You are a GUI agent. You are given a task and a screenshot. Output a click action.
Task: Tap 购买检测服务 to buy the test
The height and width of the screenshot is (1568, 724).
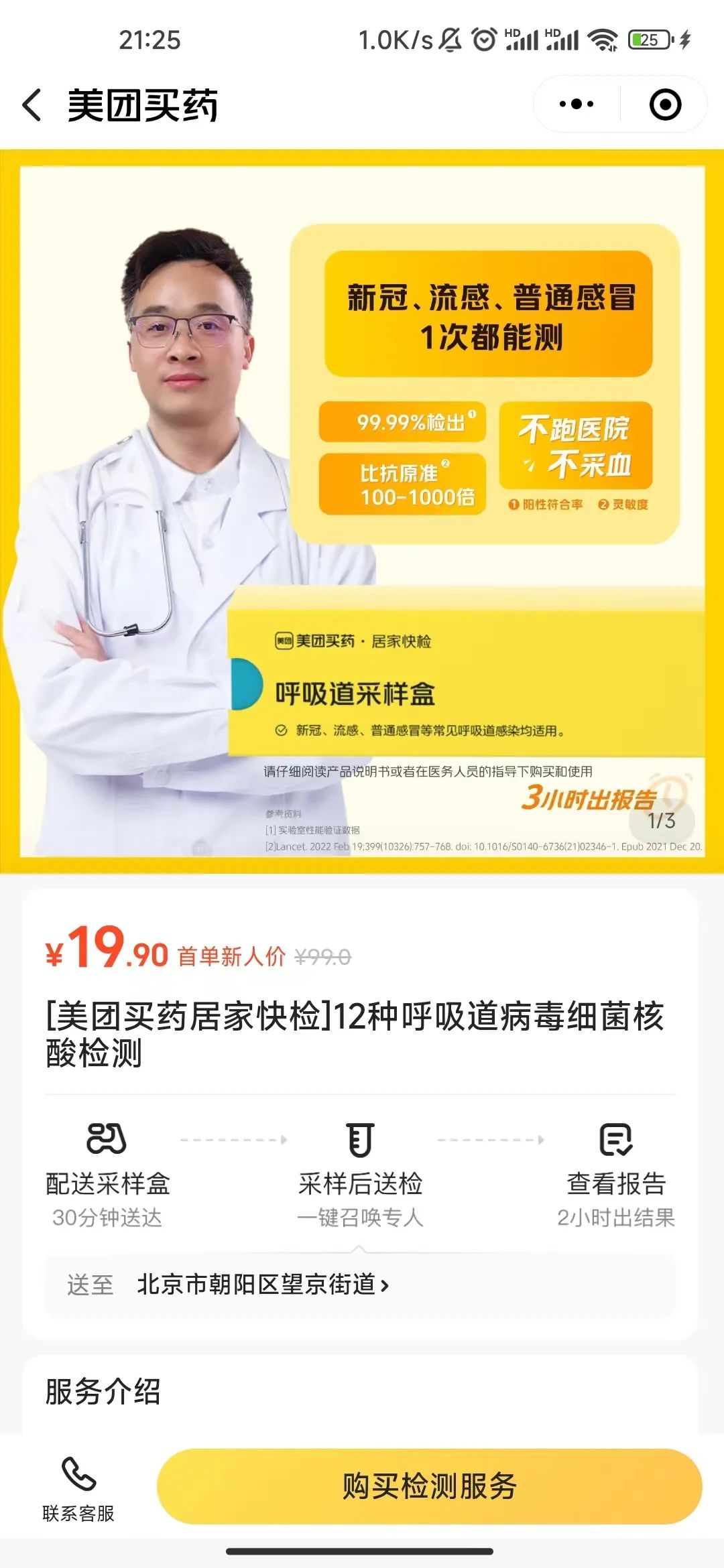coord(429,1486)
